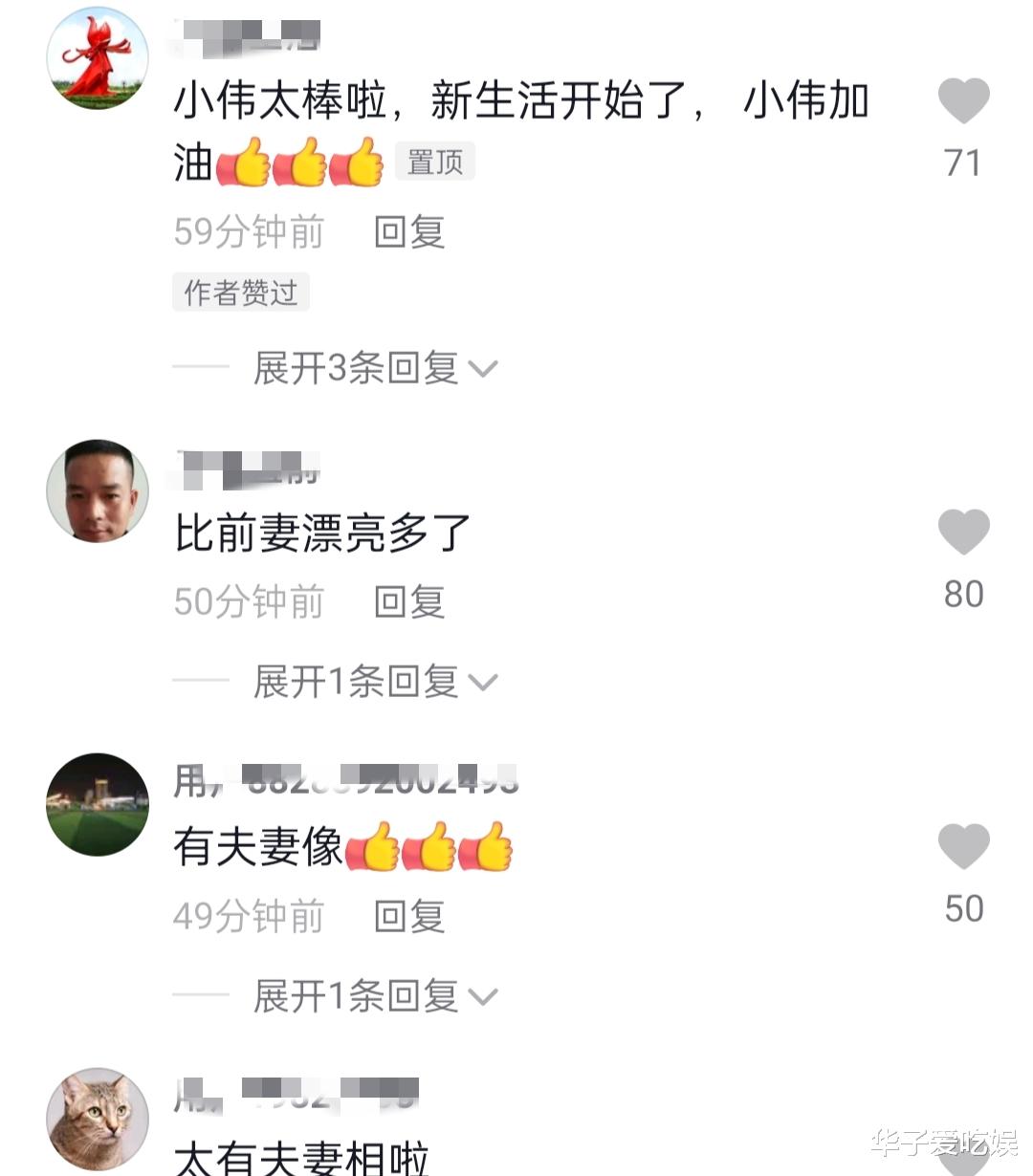This screenshot has height=1176, width=1033.
Task: Tap the thumbs-up emoji in the pinned comment
Action: (x=247, y=164)
